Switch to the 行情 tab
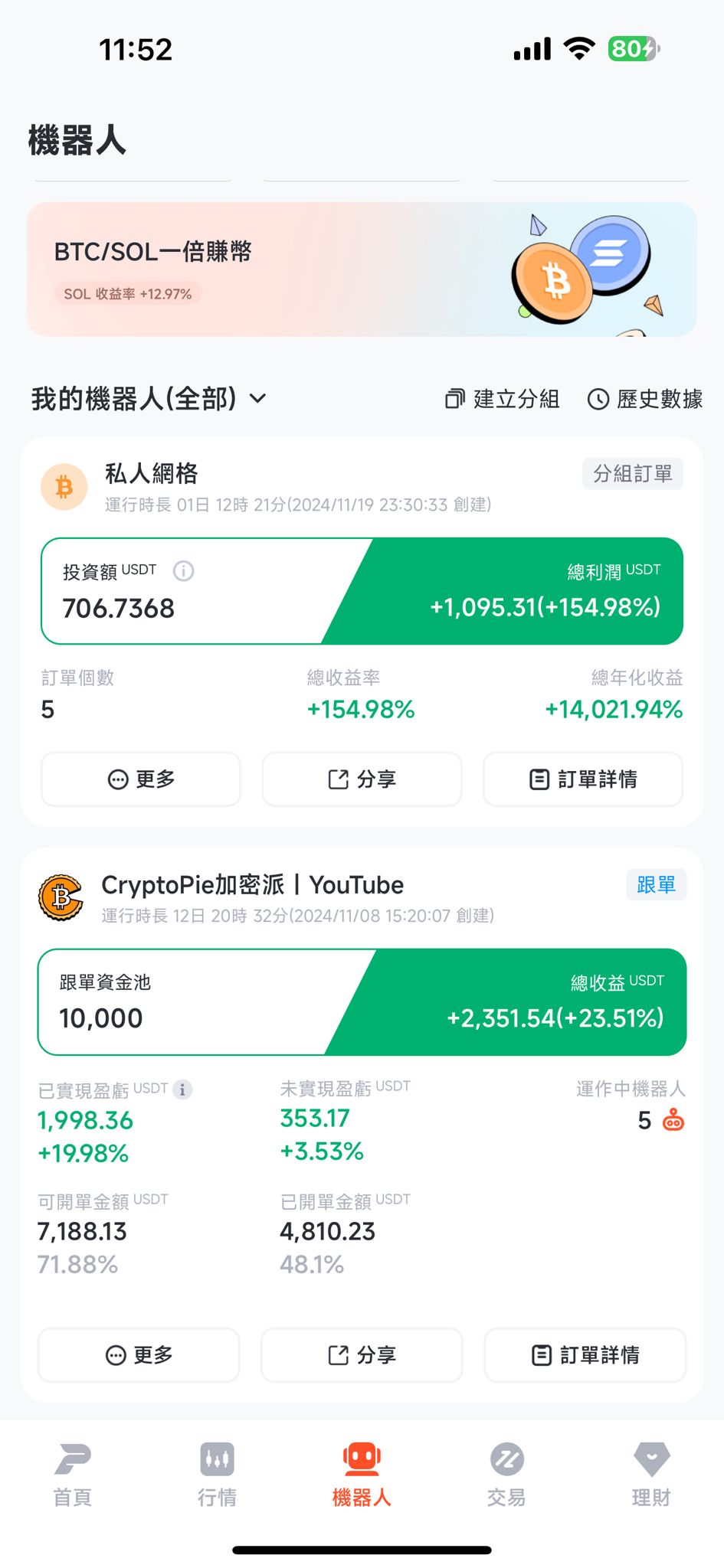This screenshot has width=724, height=1568. [x=217, y=1474]
